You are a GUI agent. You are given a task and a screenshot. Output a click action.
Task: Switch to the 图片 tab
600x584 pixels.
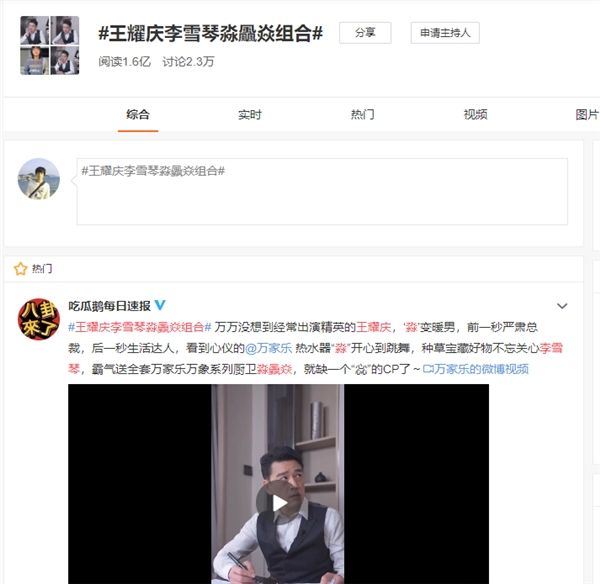click(x=587, y=115)
